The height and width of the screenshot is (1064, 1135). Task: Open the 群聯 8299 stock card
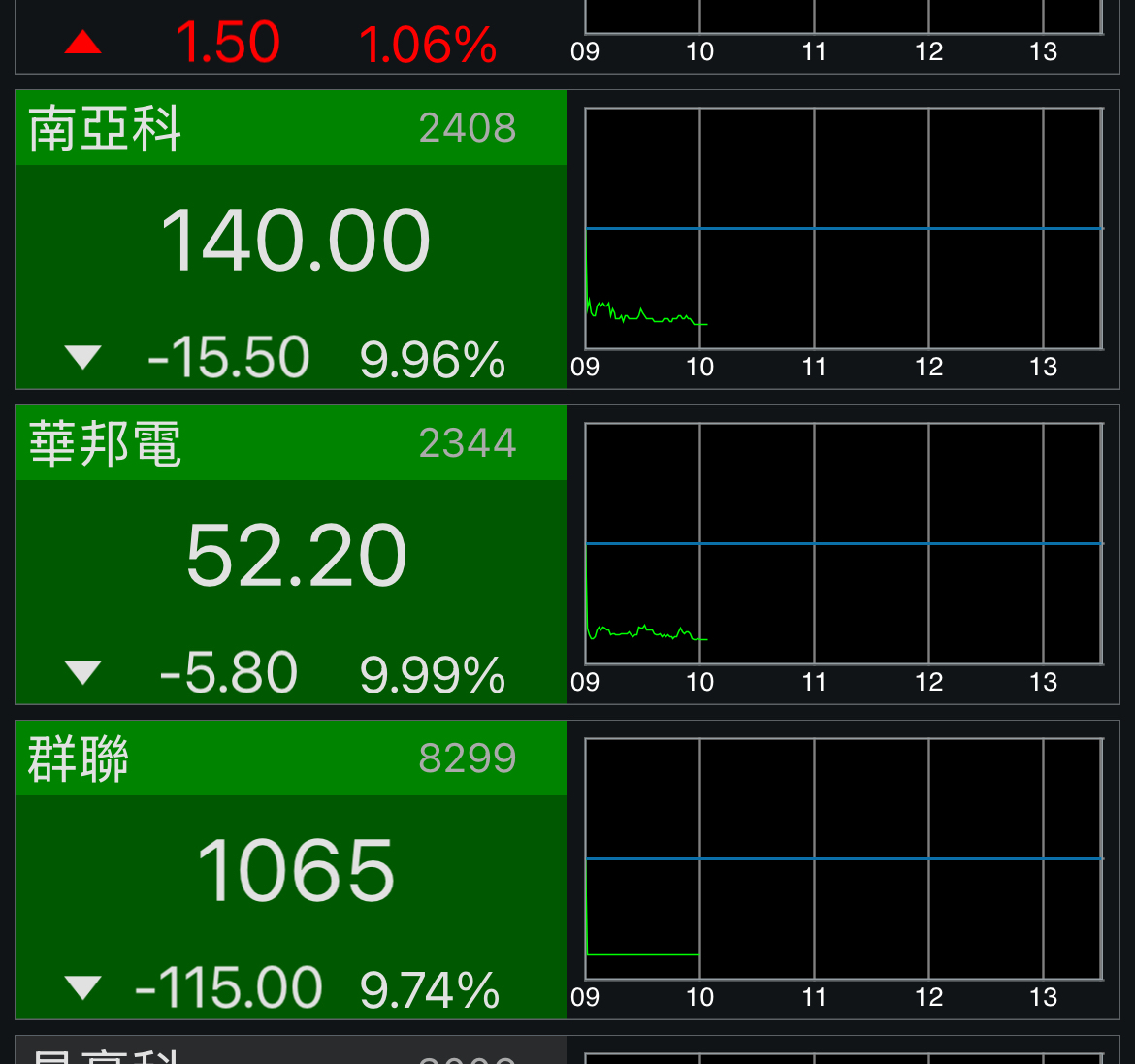click(x=291, y=870)
